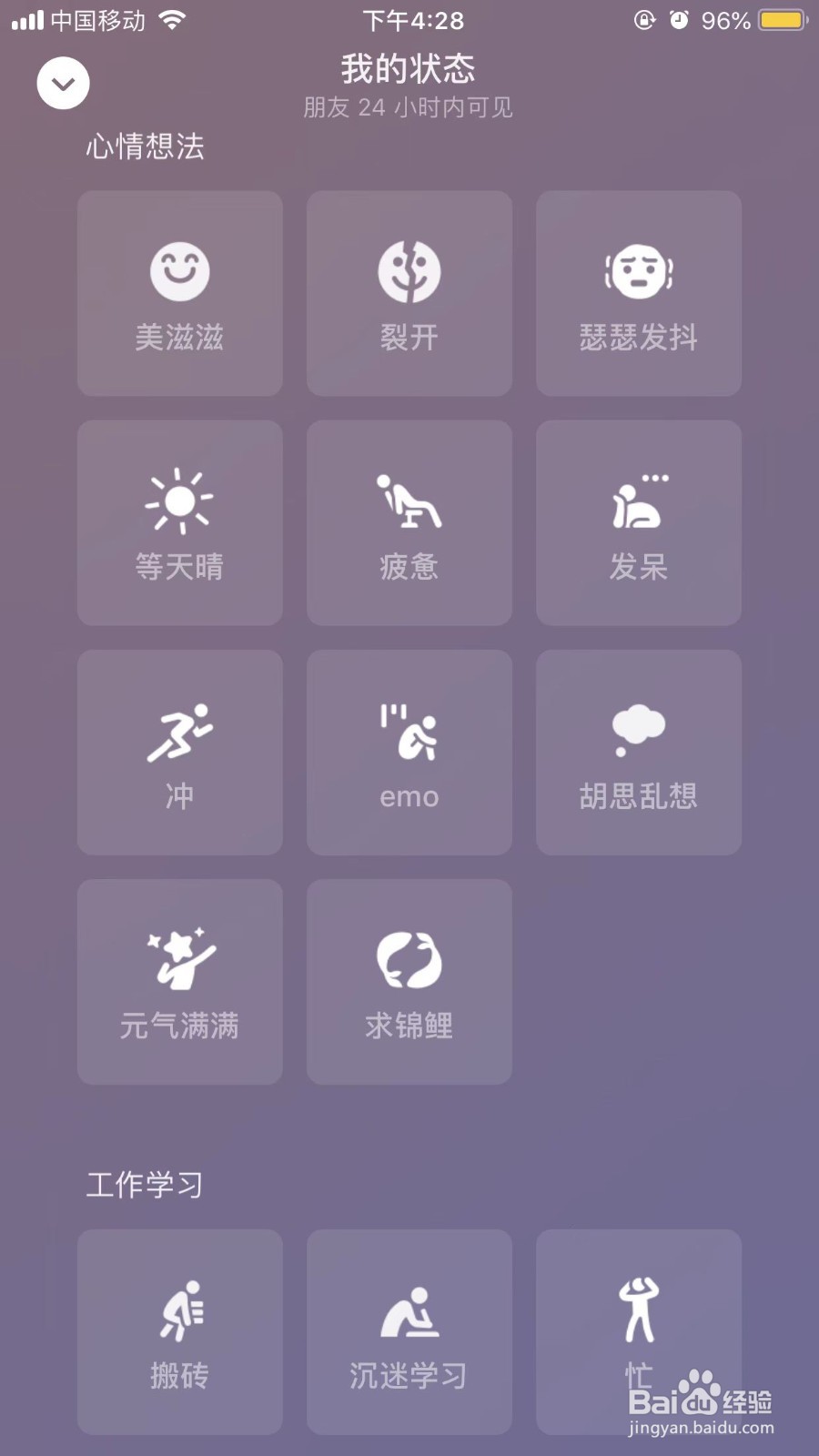The image size is (819, 1456).
Task: Select 搬砖 under 工作学习
Action: coord(180,1332)
